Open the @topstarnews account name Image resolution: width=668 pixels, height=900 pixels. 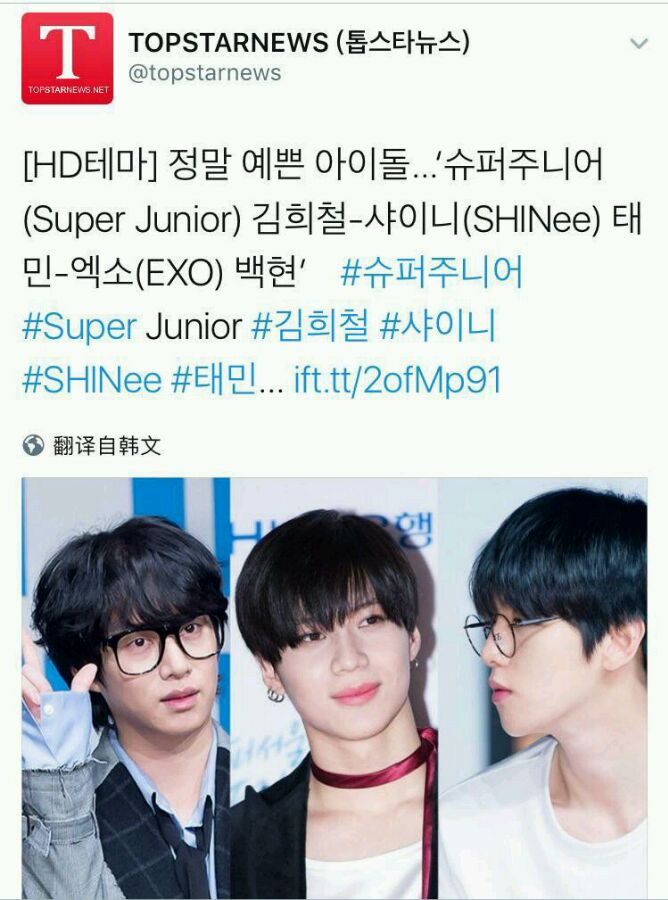pos(205,73)
